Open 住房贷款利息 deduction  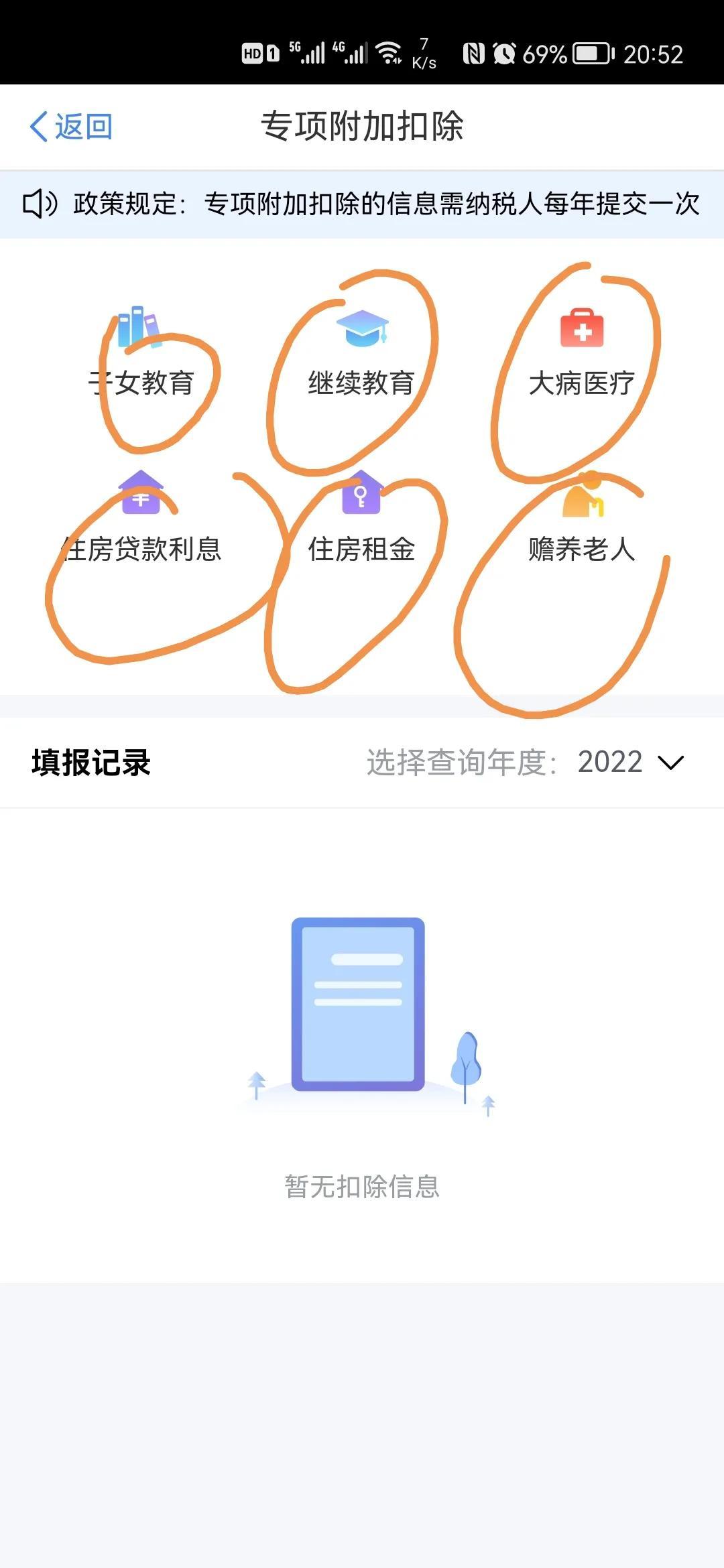(x=141, y=519)
